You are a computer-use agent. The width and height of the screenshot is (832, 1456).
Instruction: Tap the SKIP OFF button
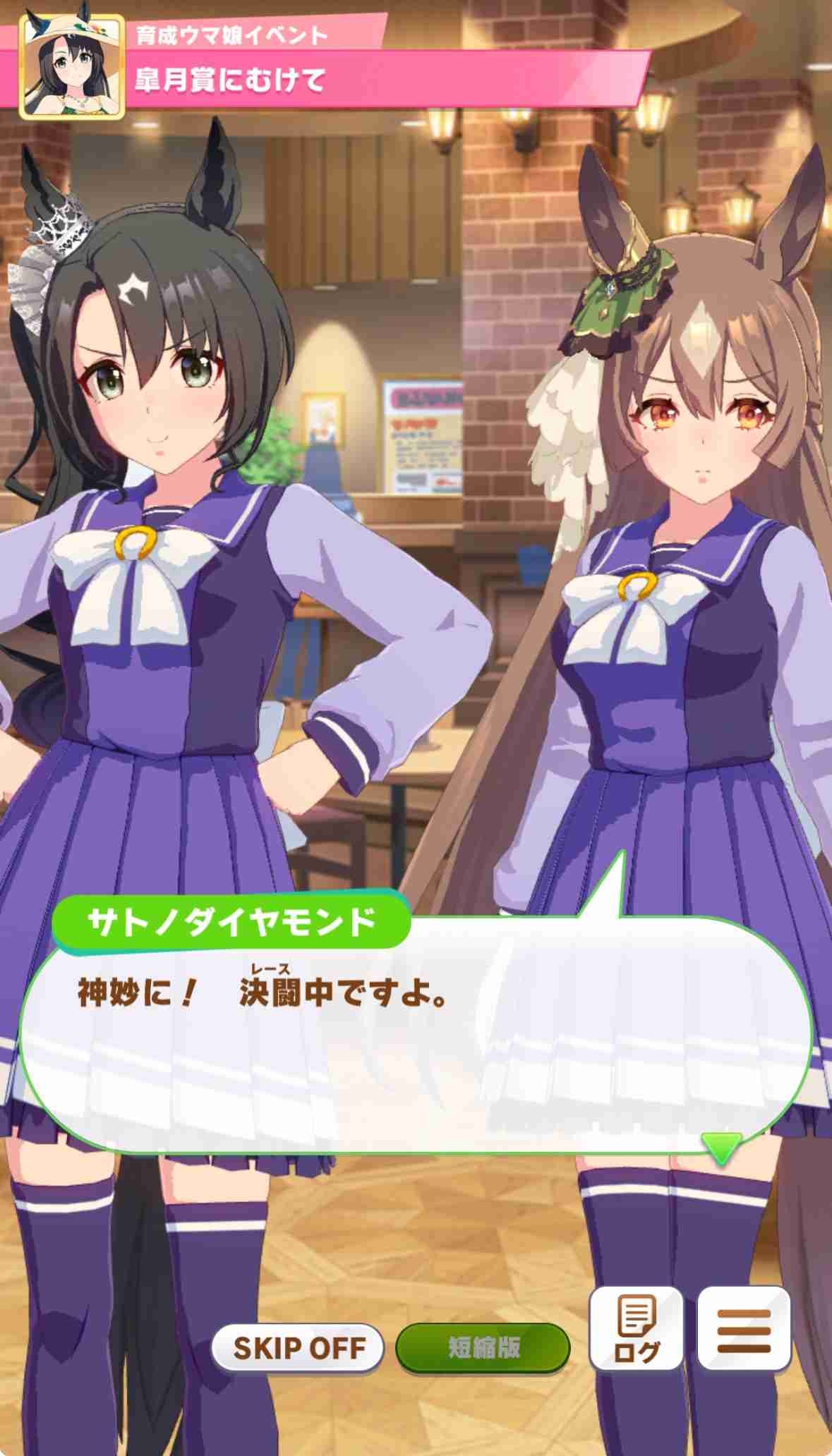pos(298,1348)
